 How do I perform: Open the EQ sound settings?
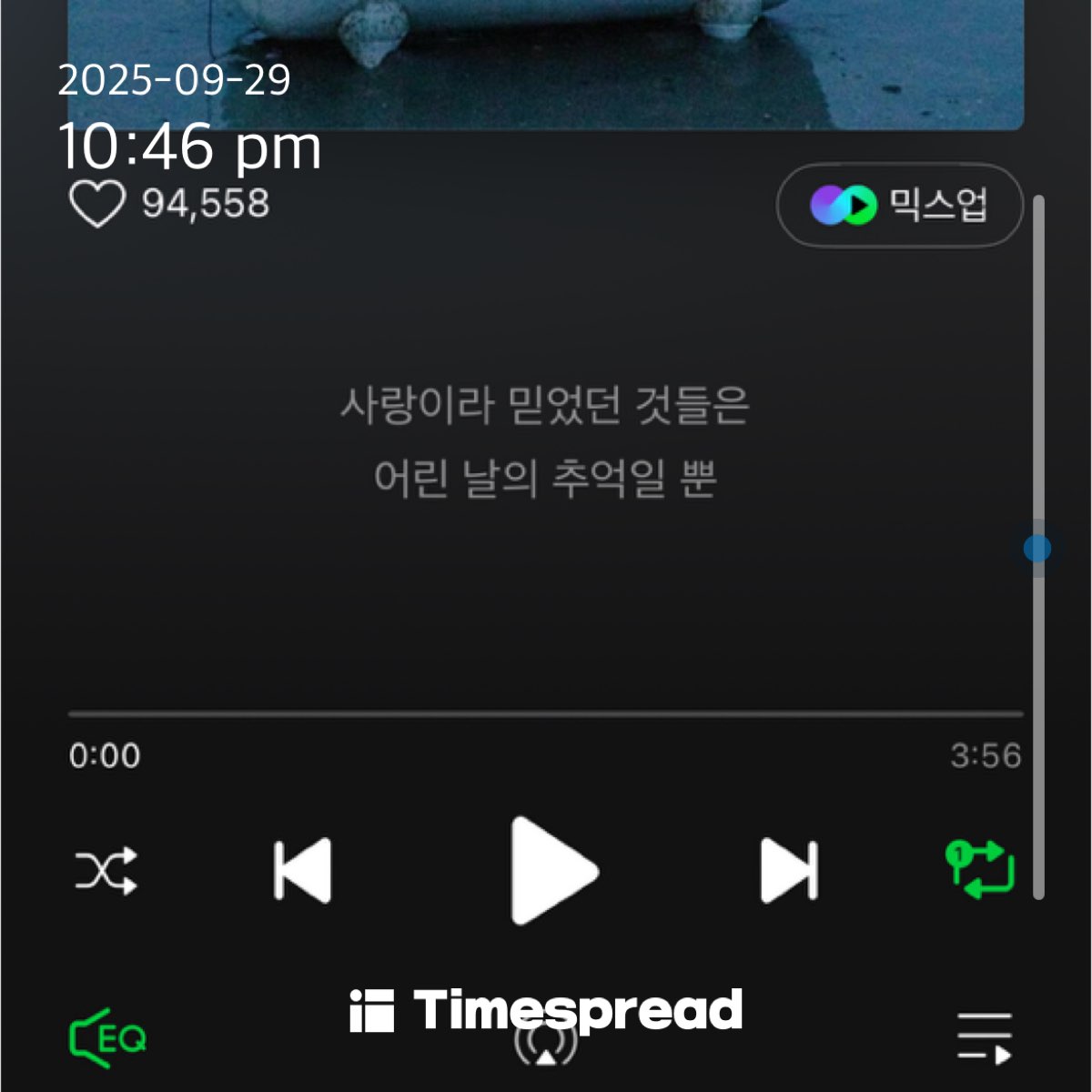[107, 1037]
